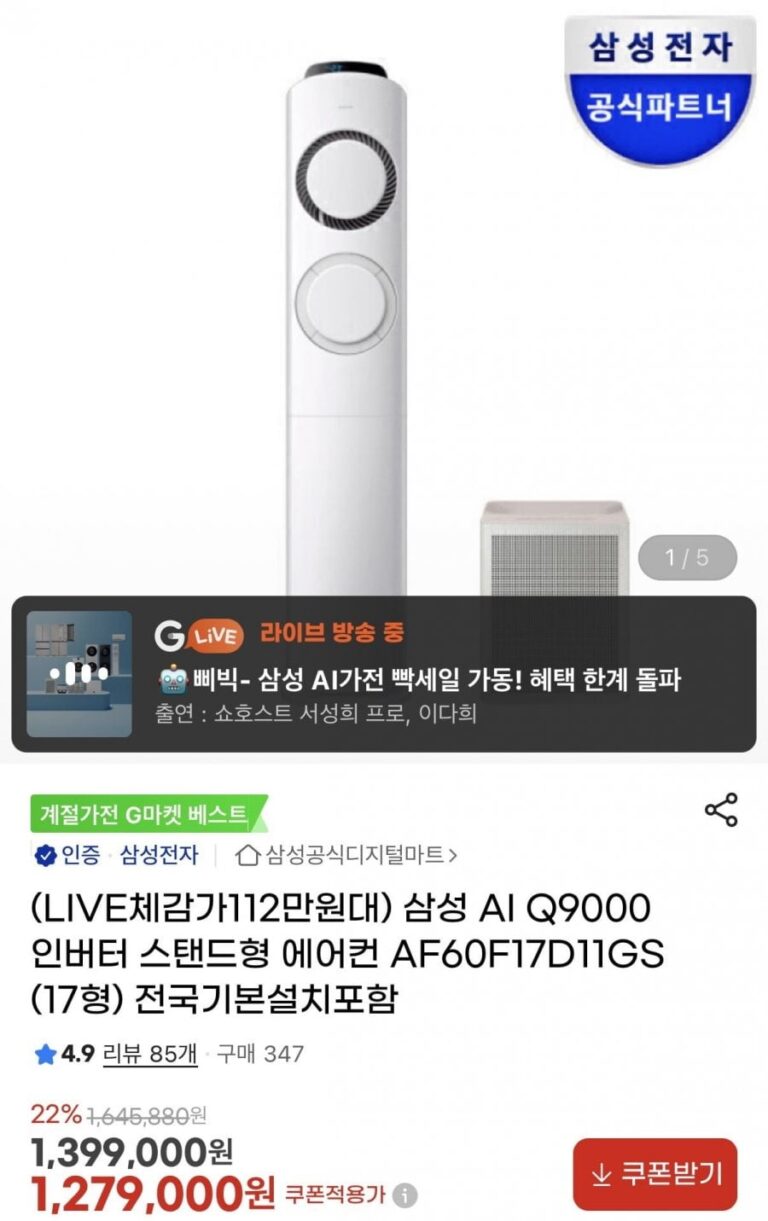768x1221 pixels.
Task: Open 계절가전 G마켓 베스트 badge
Action: tap(145, 814)
